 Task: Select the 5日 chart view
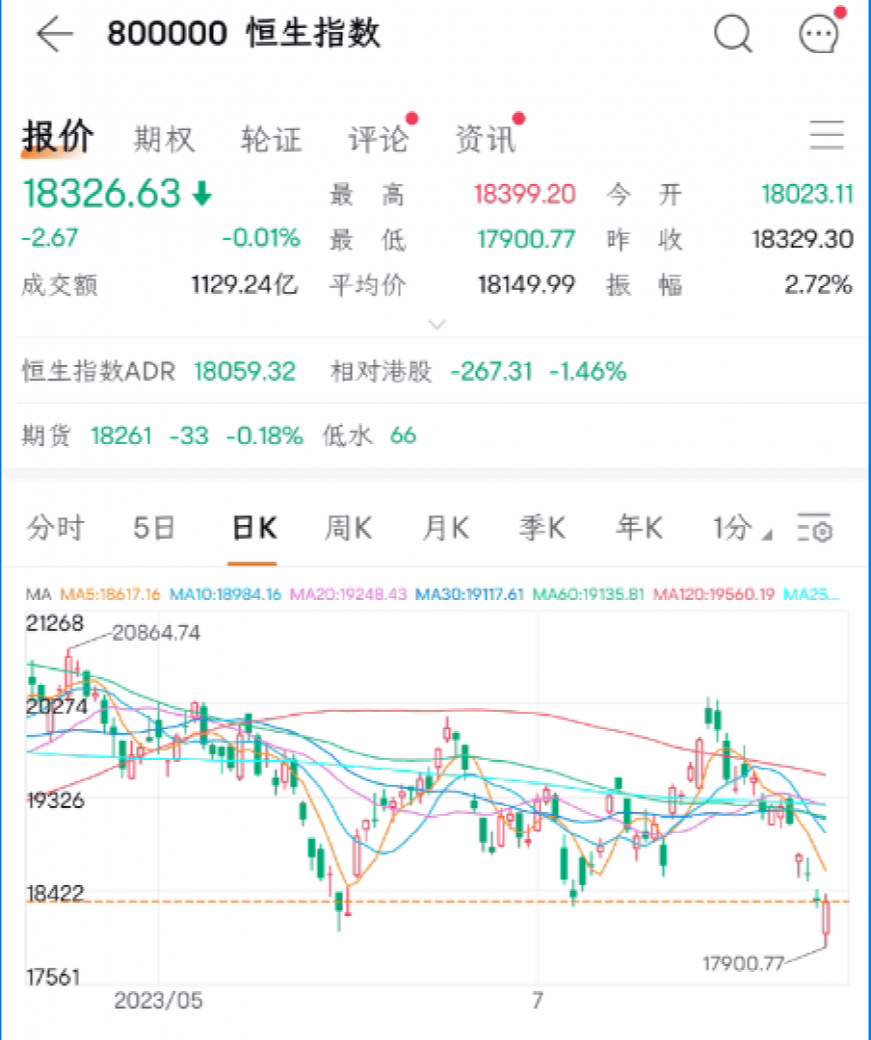coord(154,527)
